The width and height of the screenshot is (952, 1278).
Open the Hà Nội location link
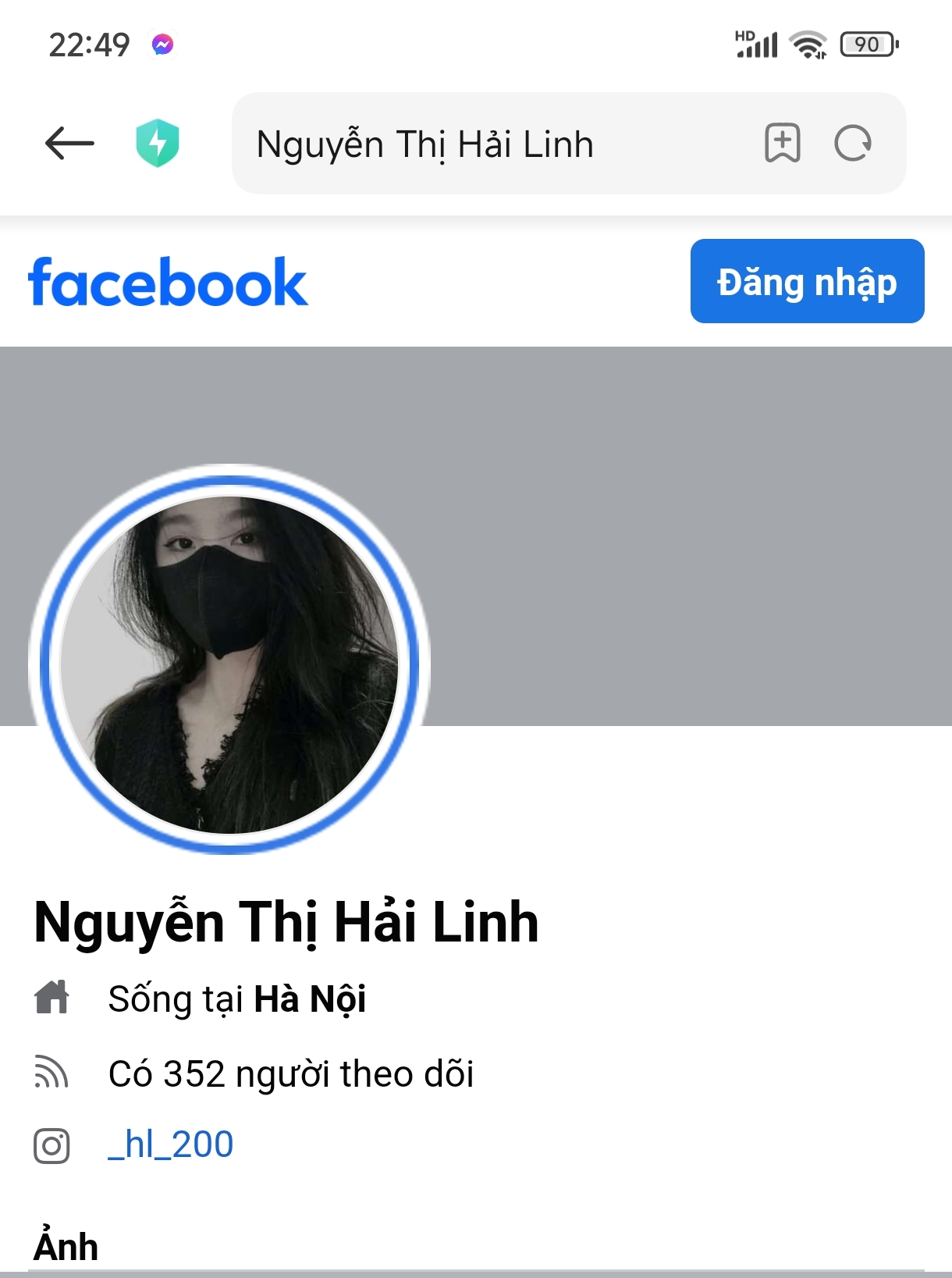coord(310,999)
